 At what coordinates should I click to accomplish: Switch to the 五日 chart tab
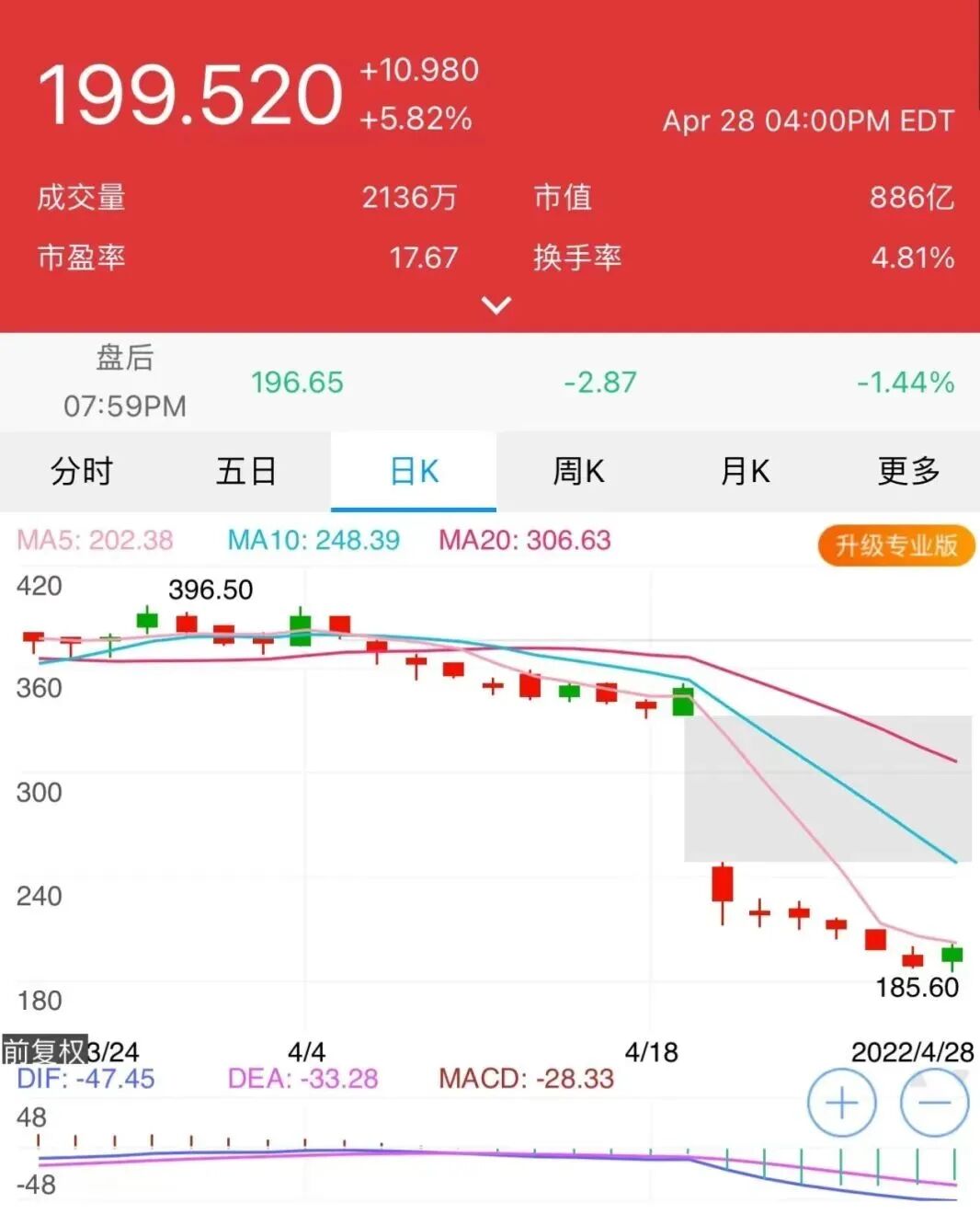(246, 471)
